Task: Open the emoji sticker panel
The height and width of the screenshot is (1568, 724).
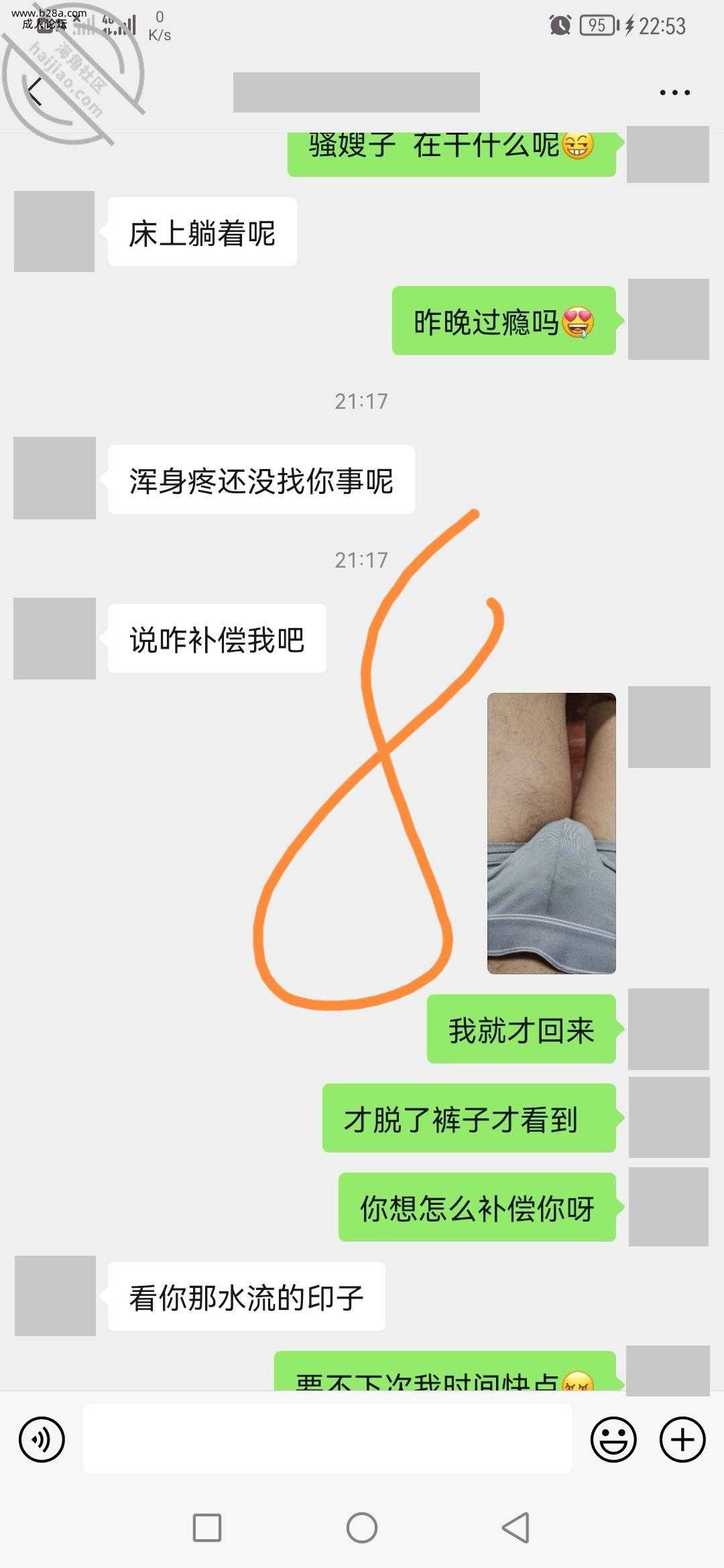Action: (613, 1439)
